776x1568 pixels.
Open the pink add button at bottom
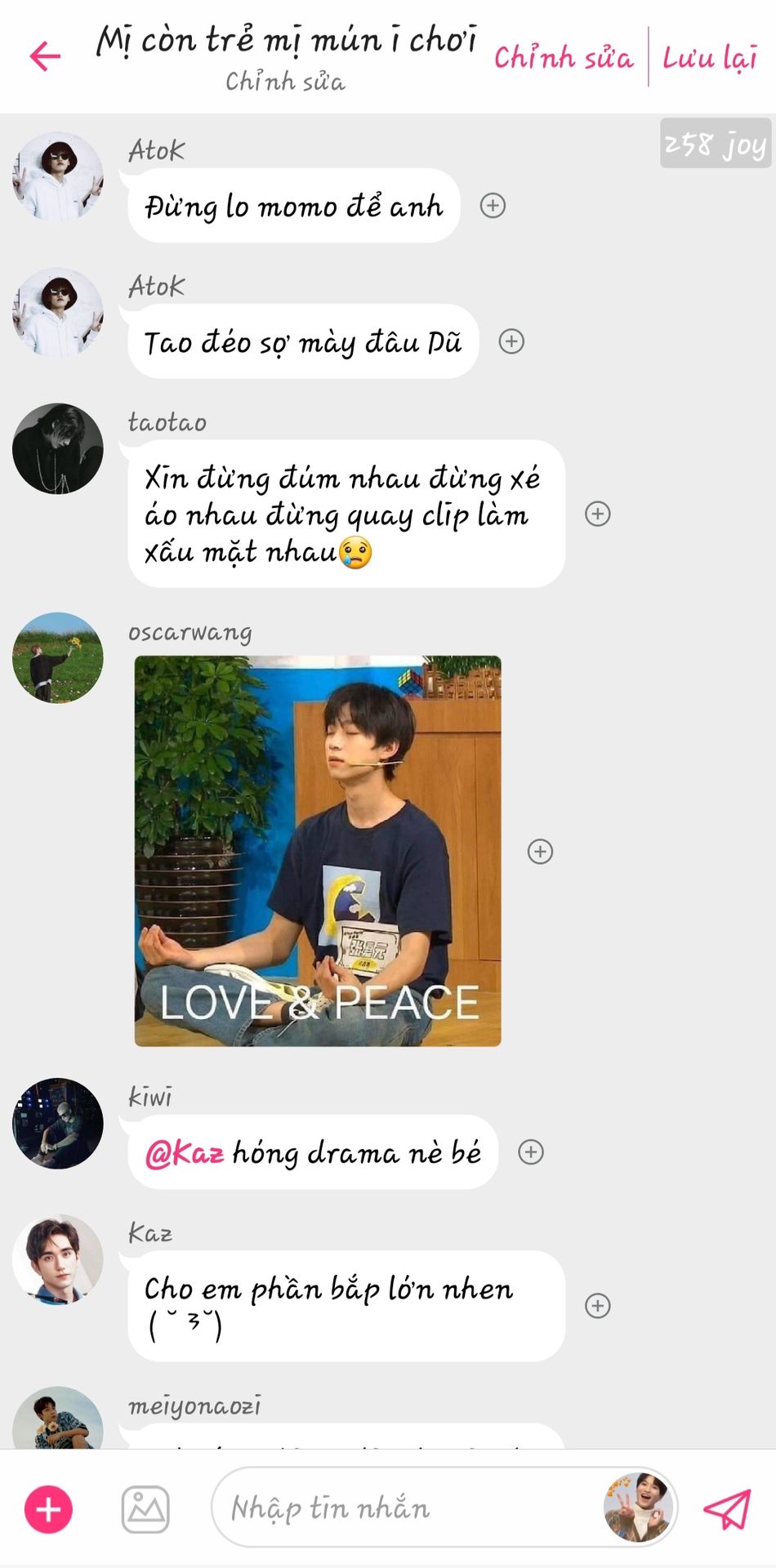point(48,1509)
